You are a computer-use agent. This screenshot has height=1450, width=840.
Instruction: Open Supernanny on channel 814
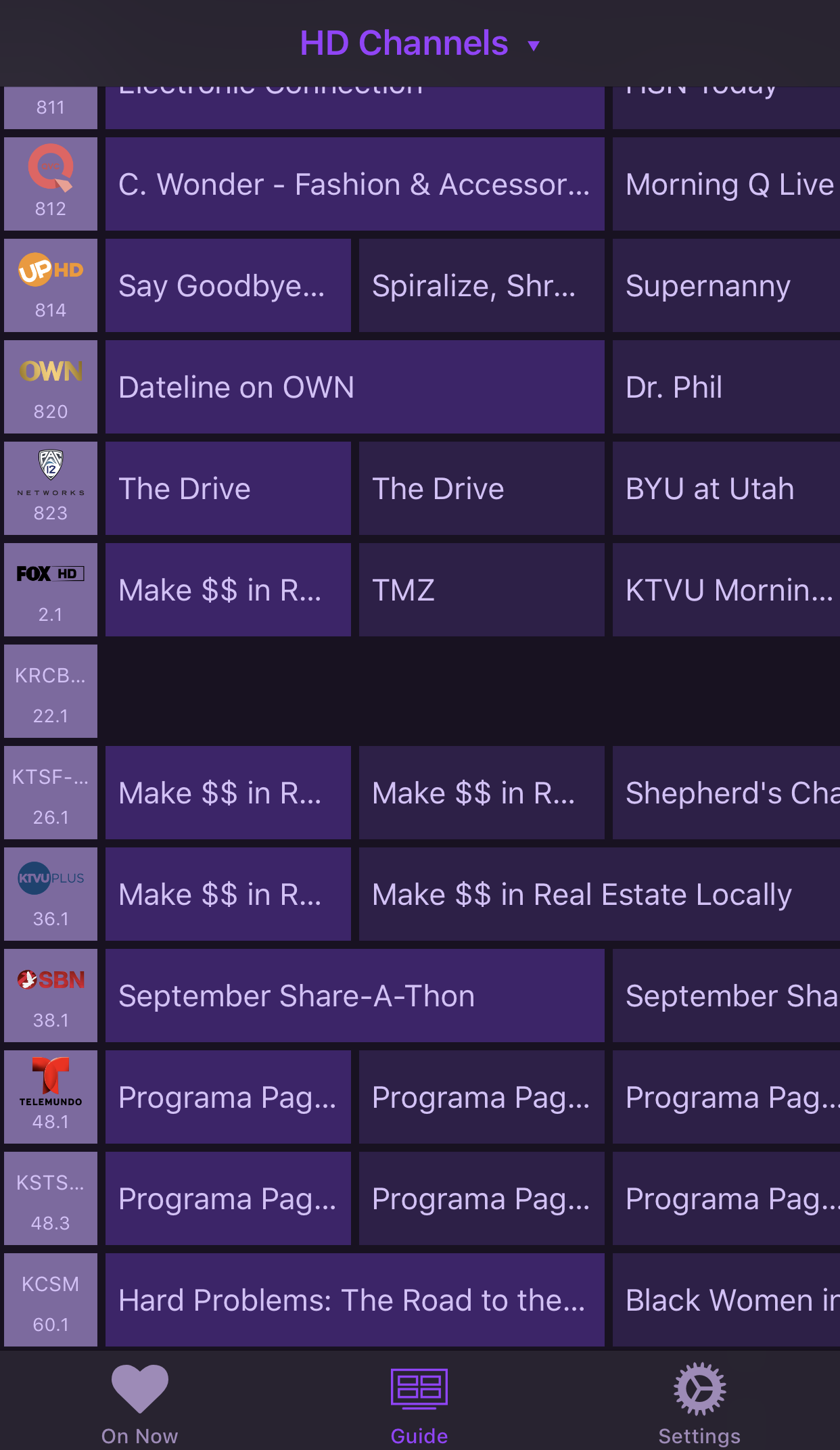[726, 285]
